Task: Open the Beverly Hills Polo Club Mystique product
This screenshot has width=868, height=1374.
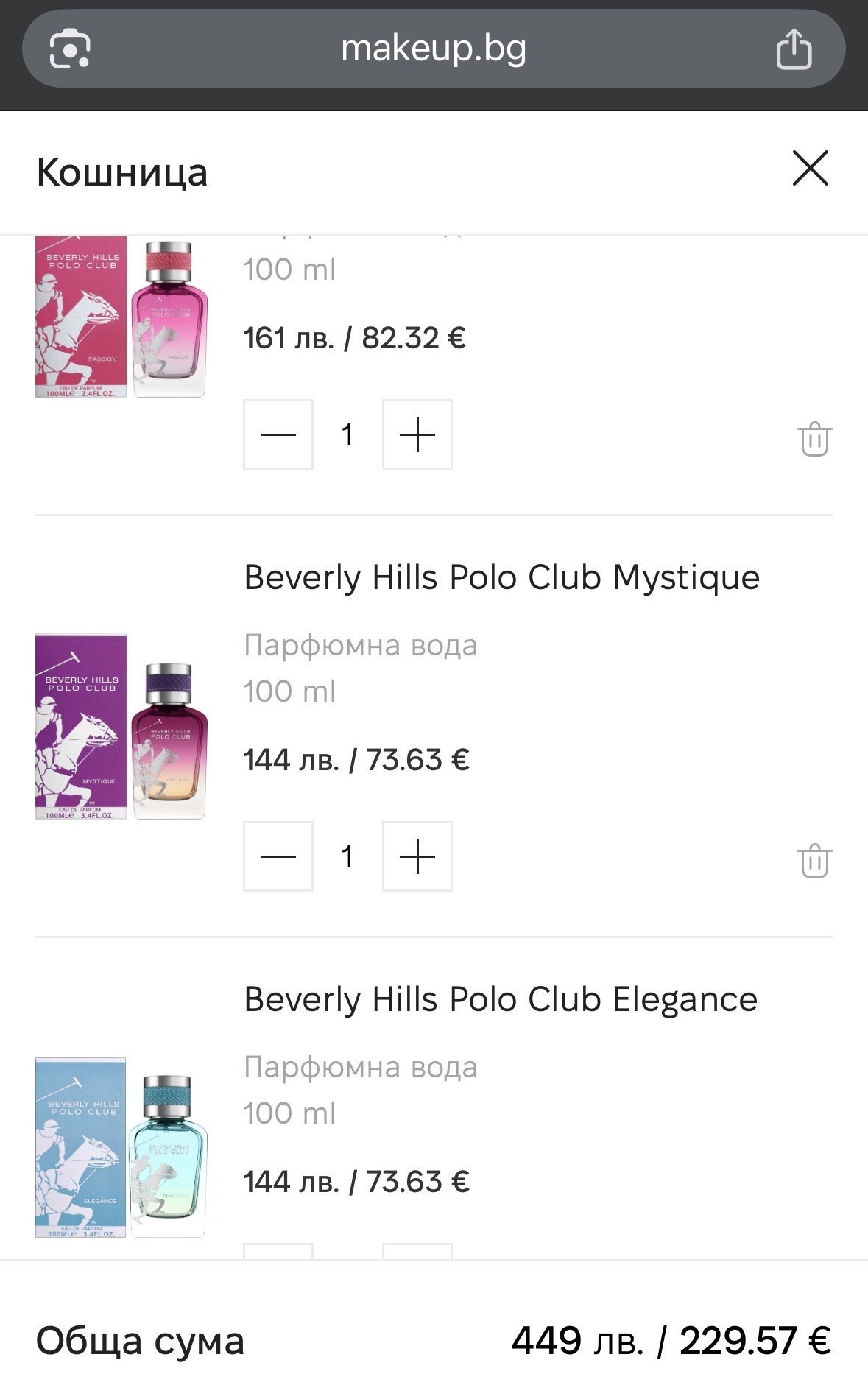Action: pos(501,577)
